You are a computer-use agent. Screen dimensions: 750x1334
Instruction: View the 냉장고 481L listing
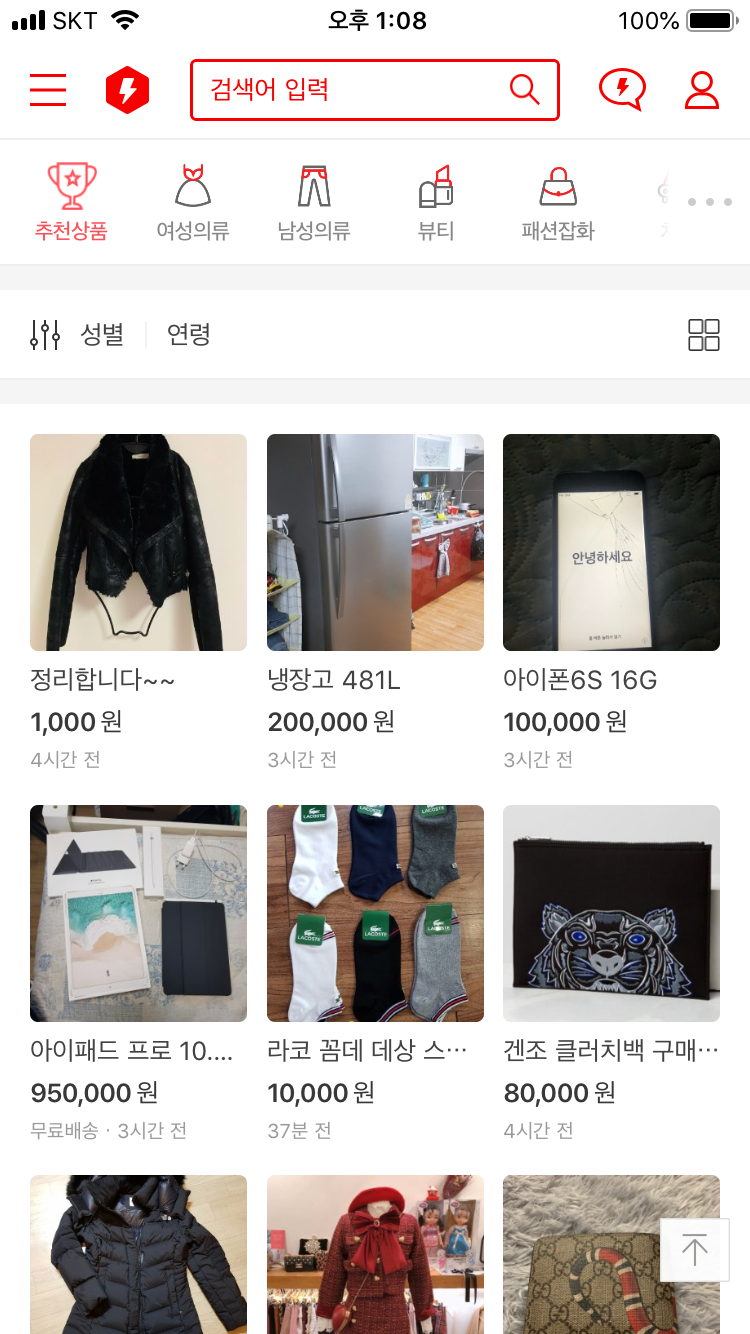point(375,543)
